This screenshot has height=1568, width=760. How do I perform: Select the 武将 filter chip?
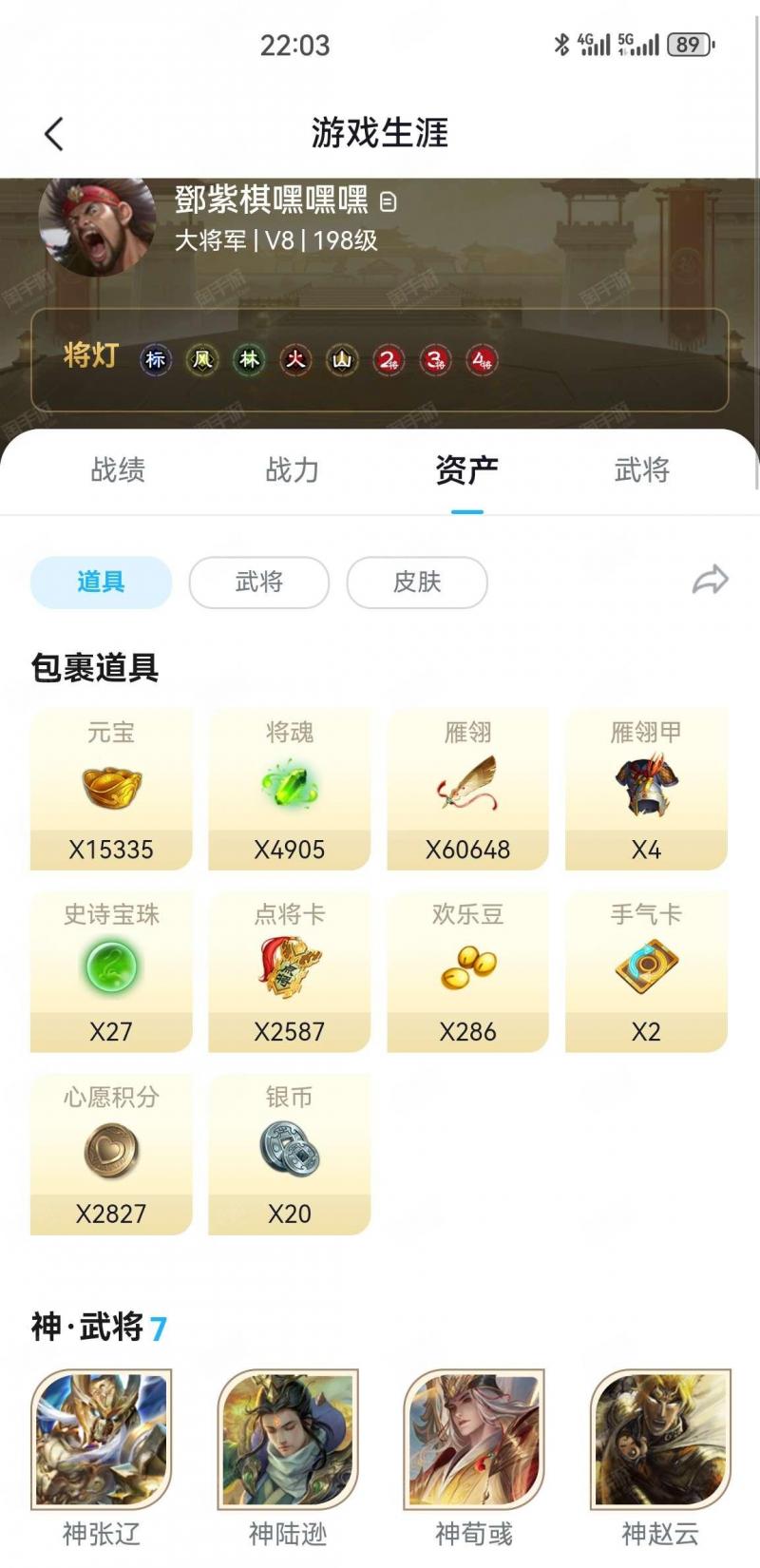(258, 582)
